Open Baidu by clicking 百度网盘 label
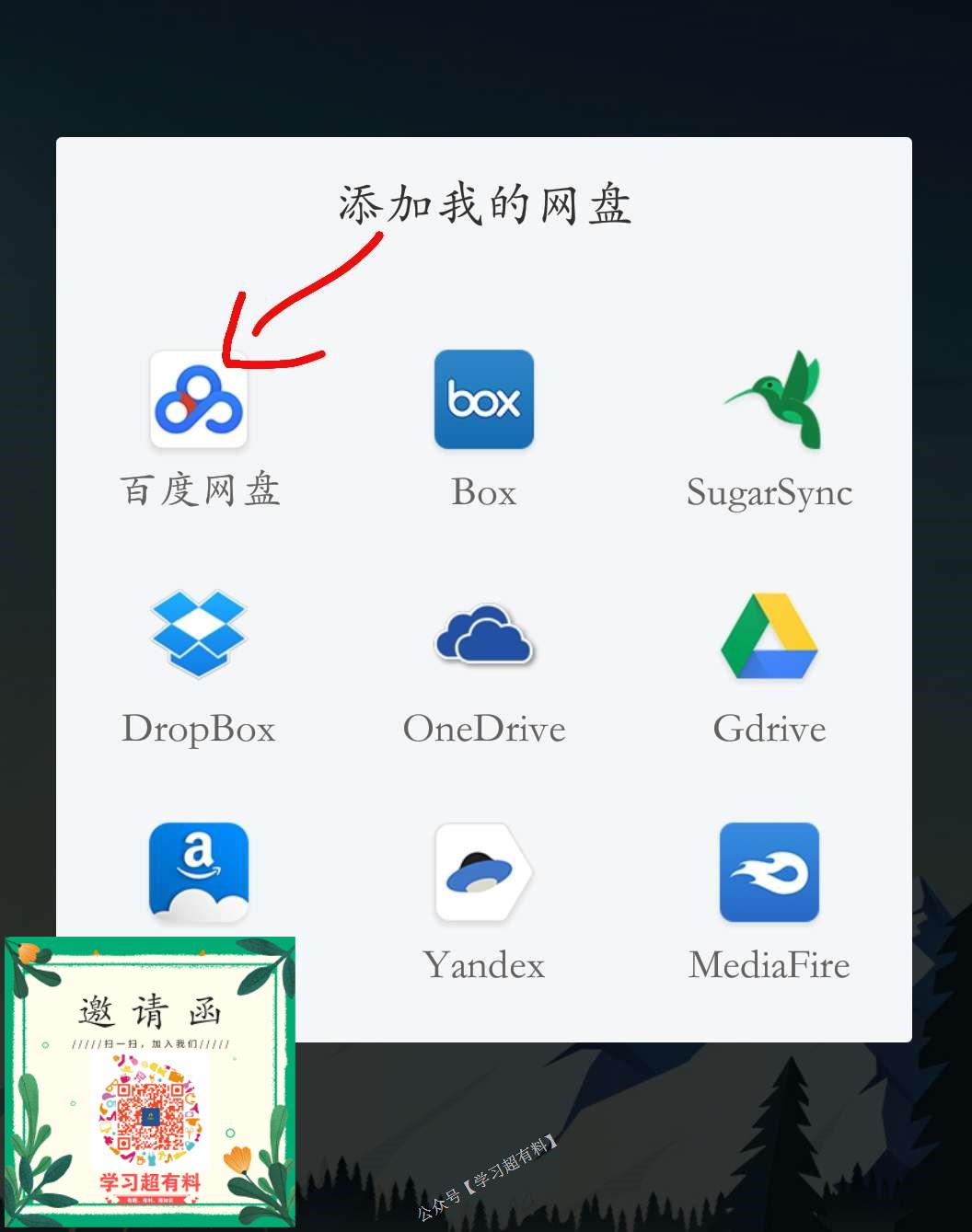The width and height of the screenshot is (972, 1232). click(x=201, y=492)
